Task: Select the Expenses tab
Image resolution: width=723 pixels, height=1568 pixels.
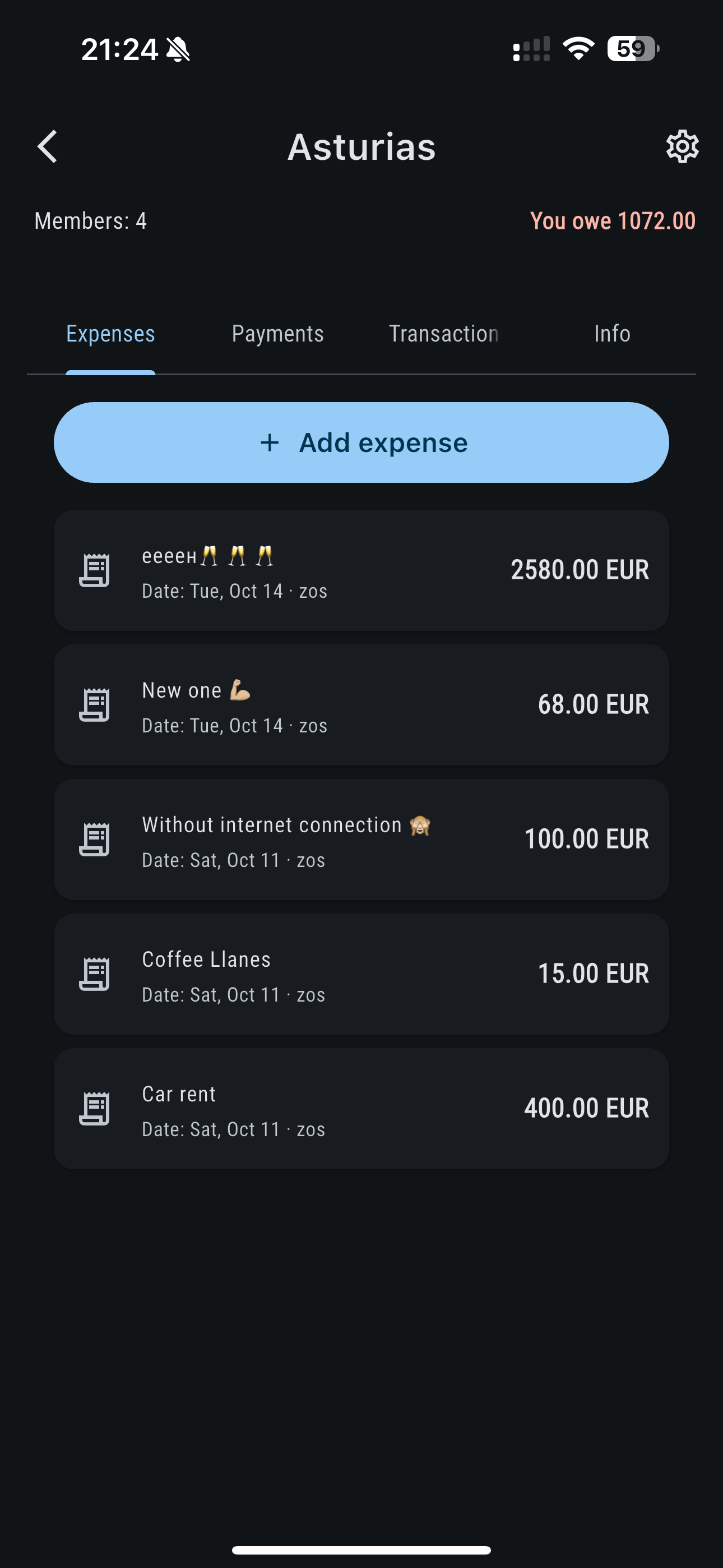Action: point(110,334)
